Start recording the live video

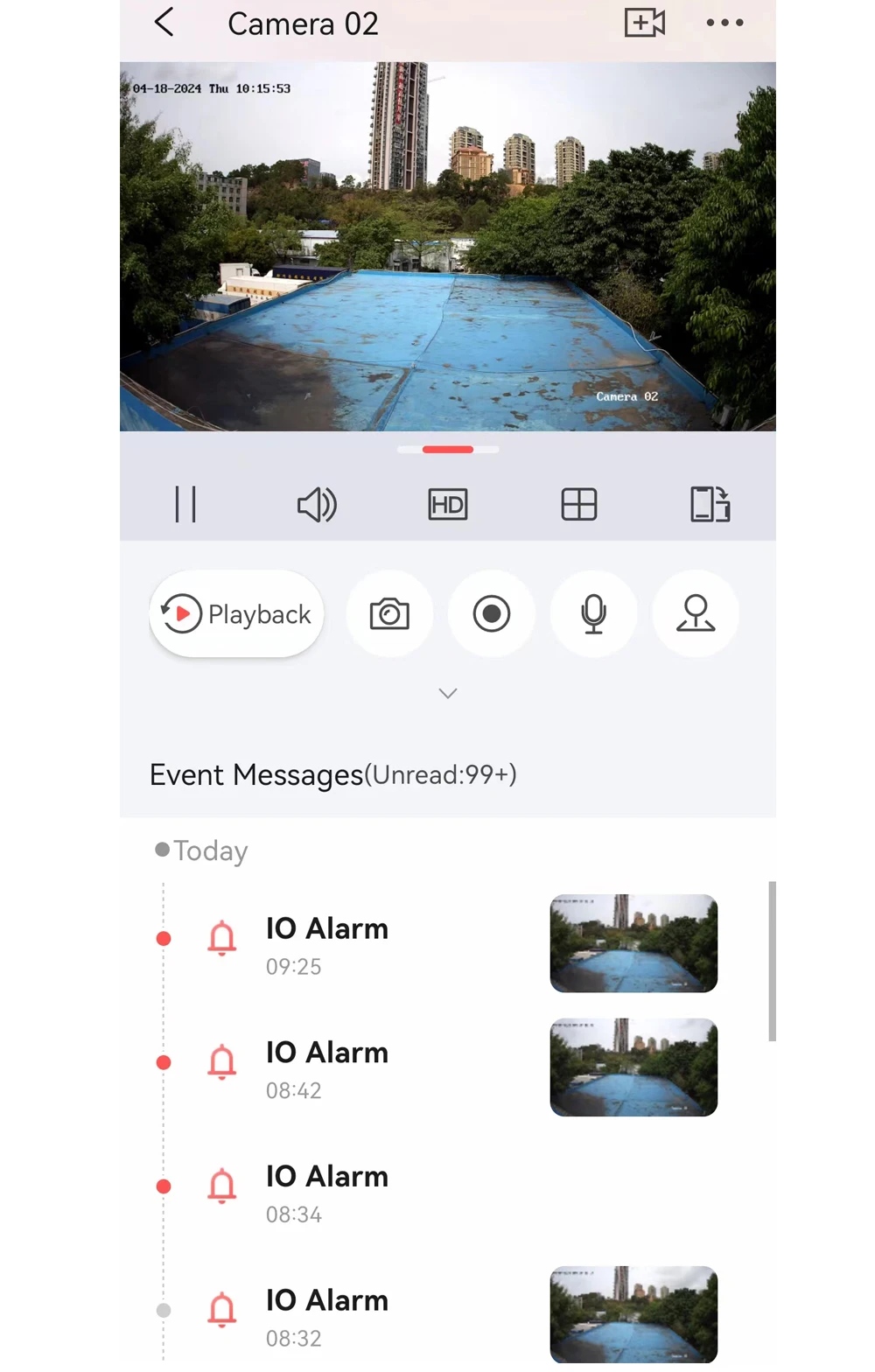(492, 614)
